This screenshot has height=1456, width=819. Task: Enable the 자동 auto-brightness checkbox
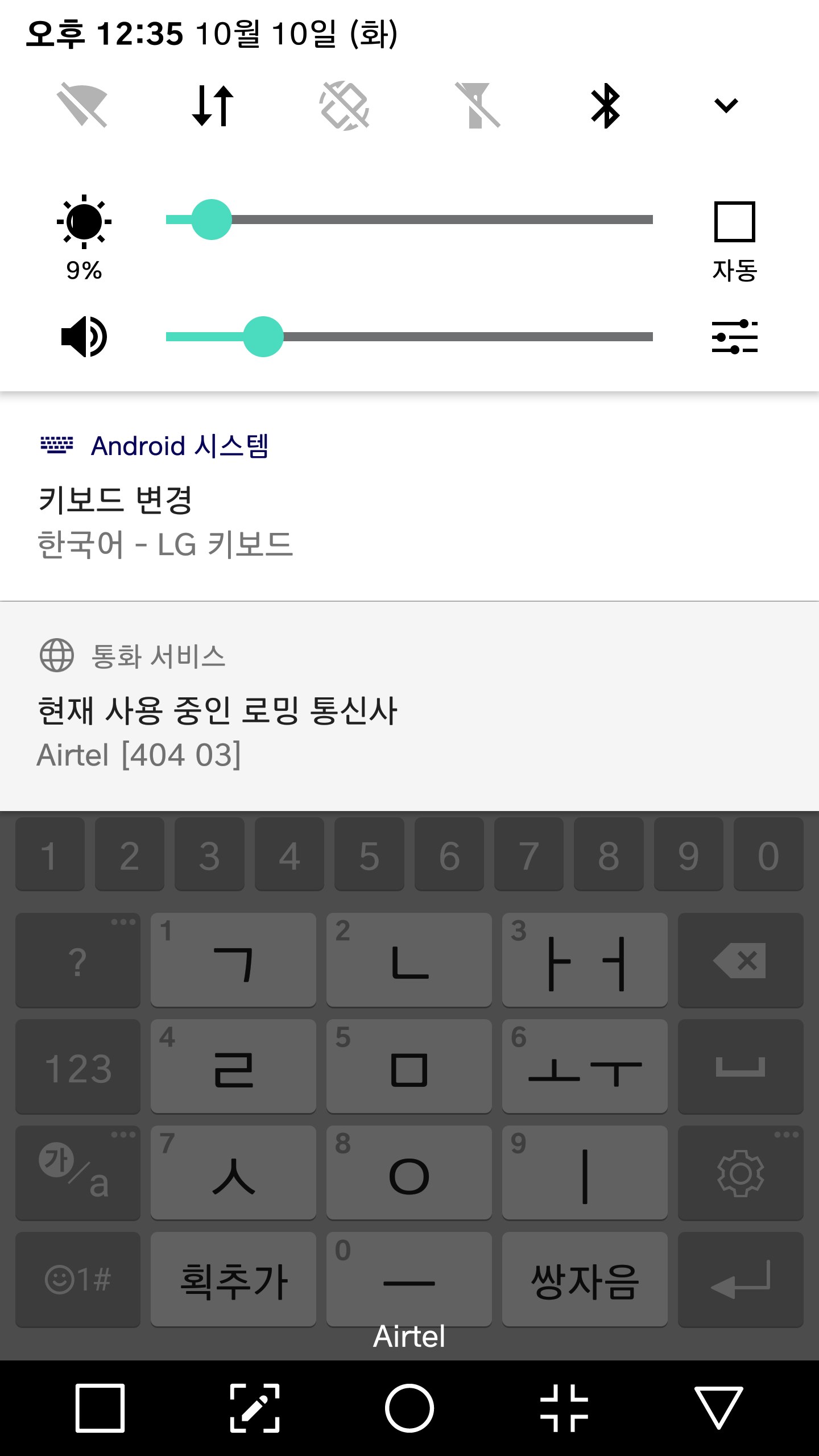pyautogui.click(x=734, y=222)
